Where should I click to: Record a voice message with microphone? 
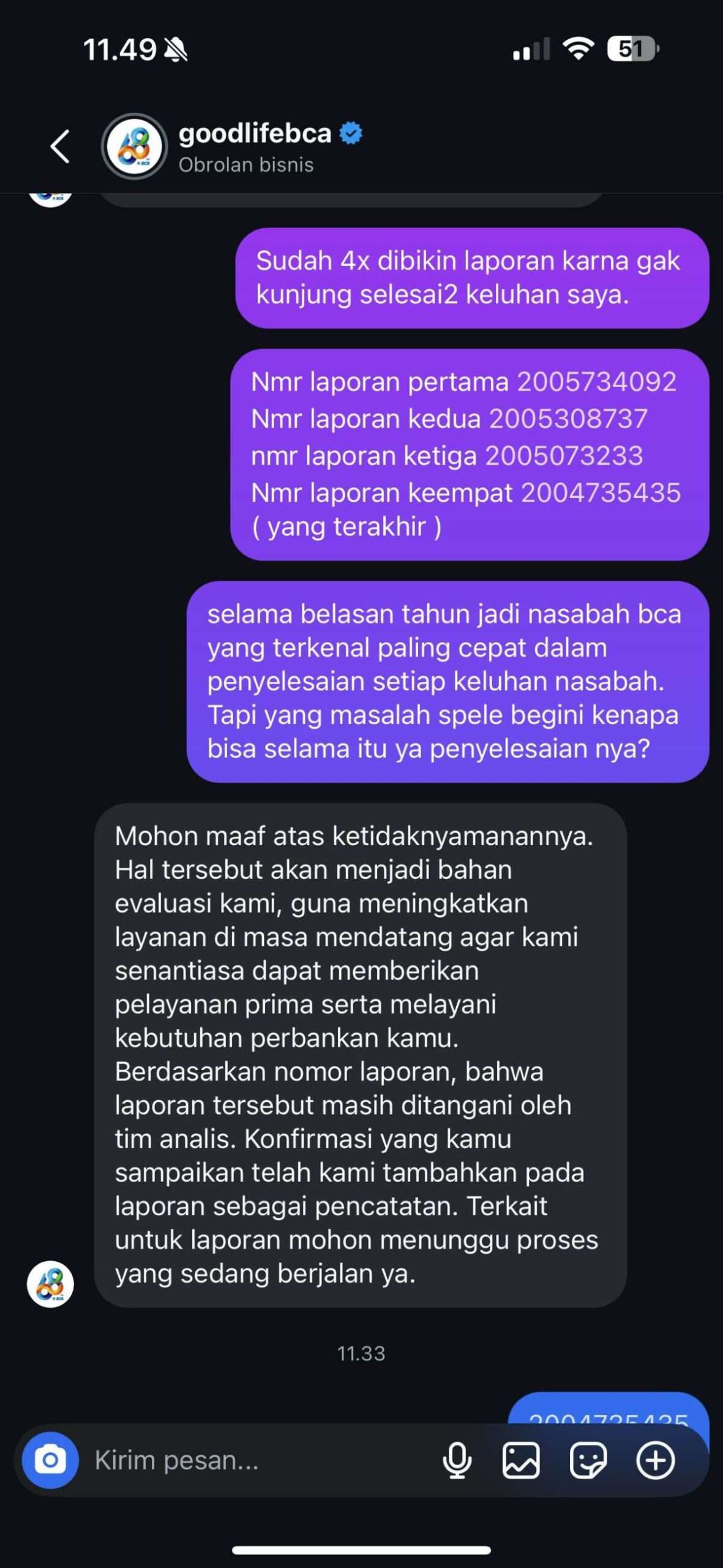[x=457, y=1460]
